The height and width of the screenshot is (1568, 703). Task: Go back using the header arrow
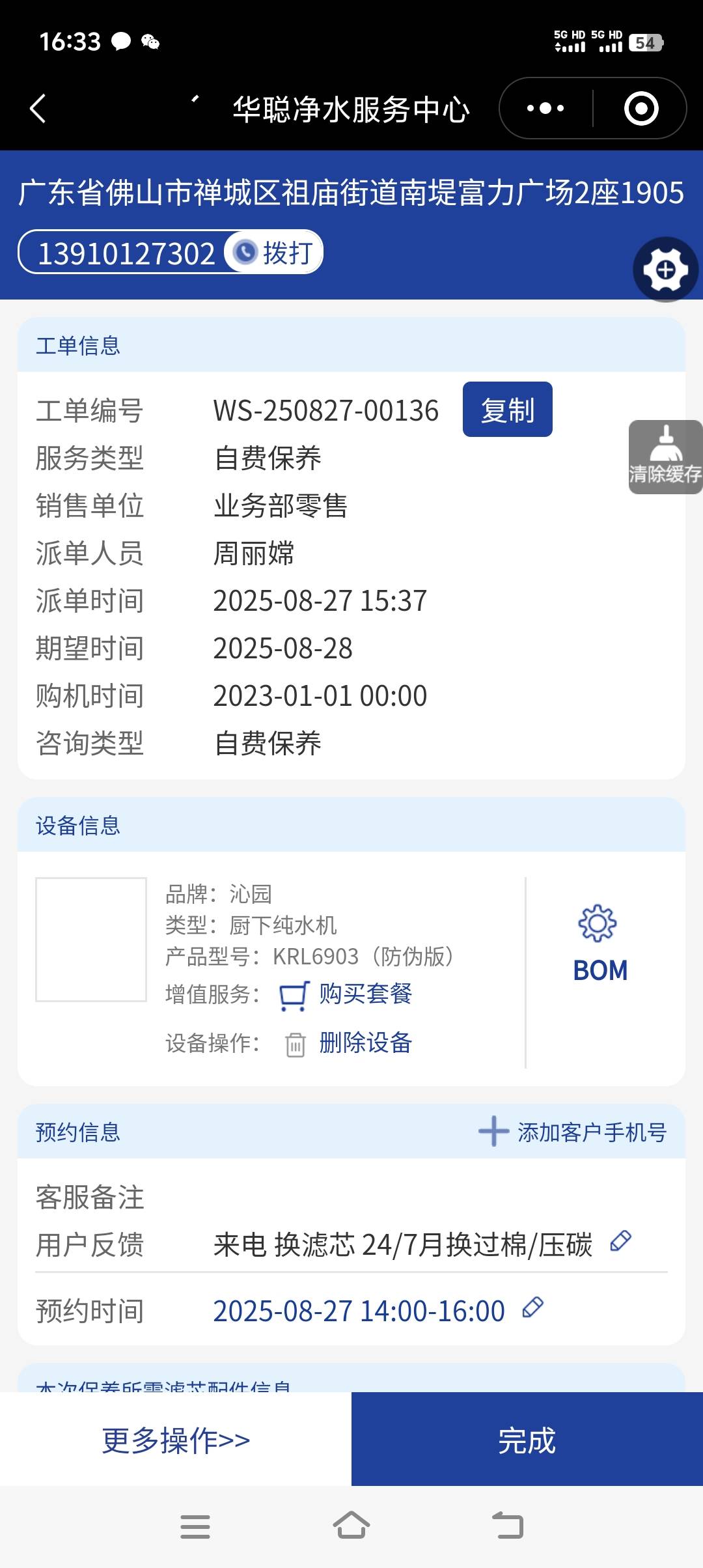(x=38, y=108)
